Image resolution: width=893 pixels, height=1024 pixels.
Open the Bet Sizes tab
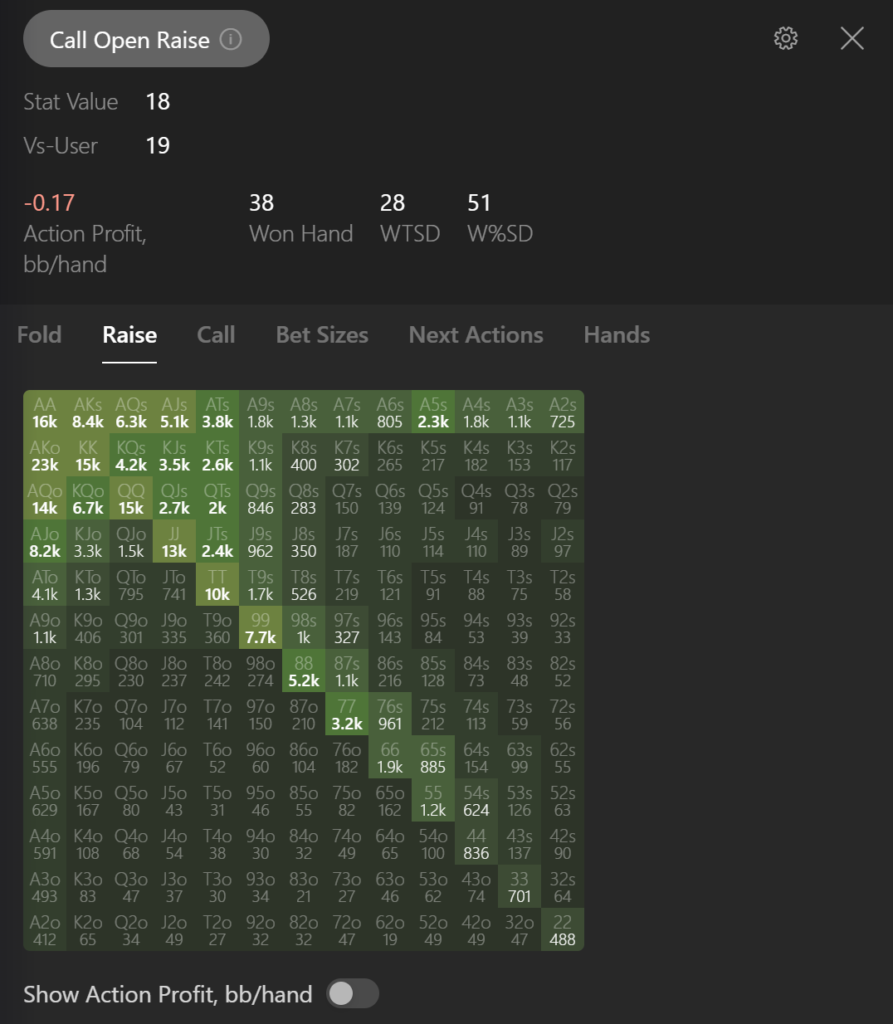coord(322,335)
